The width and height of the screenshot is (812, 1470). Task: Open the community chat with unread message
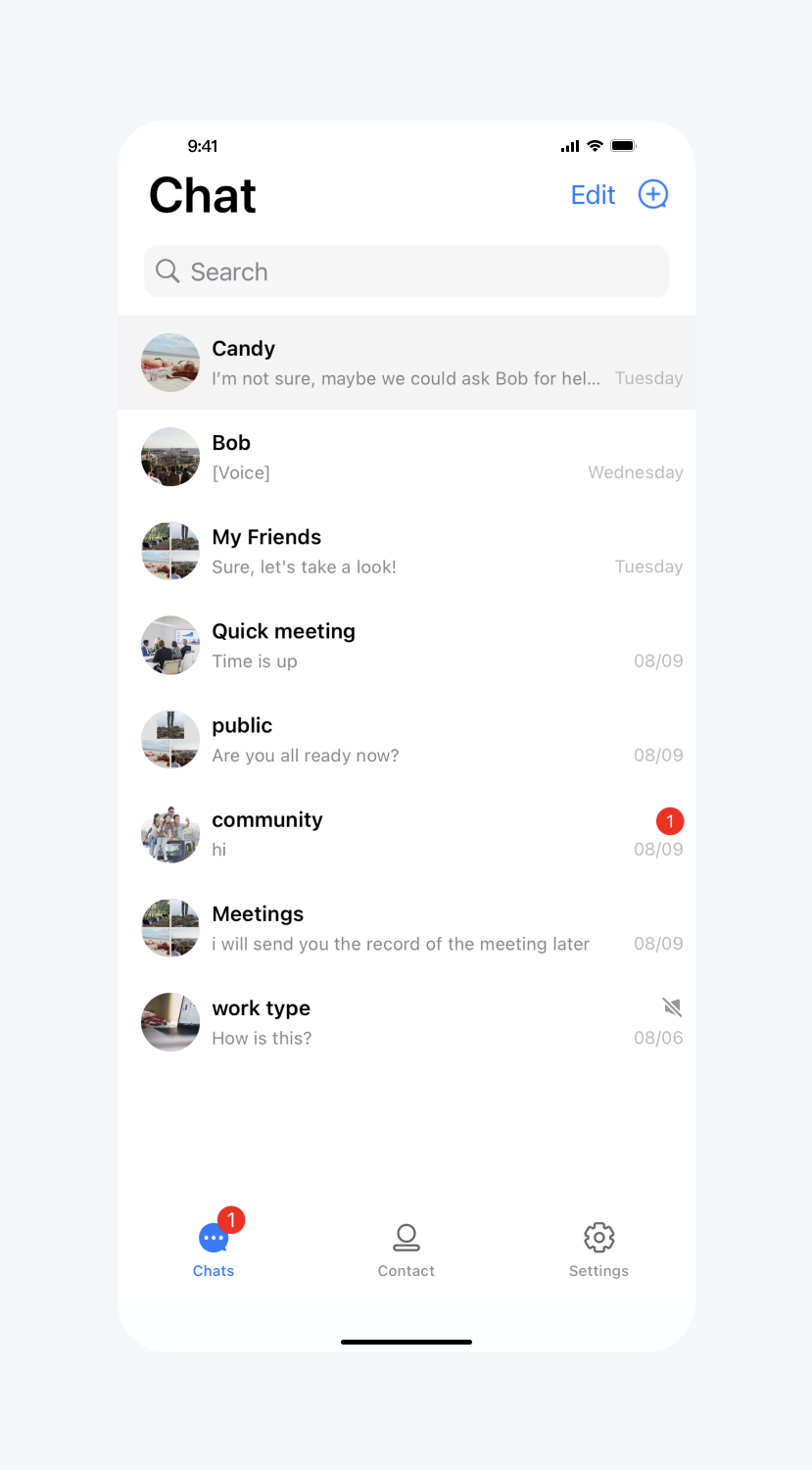tap(406, 834)
